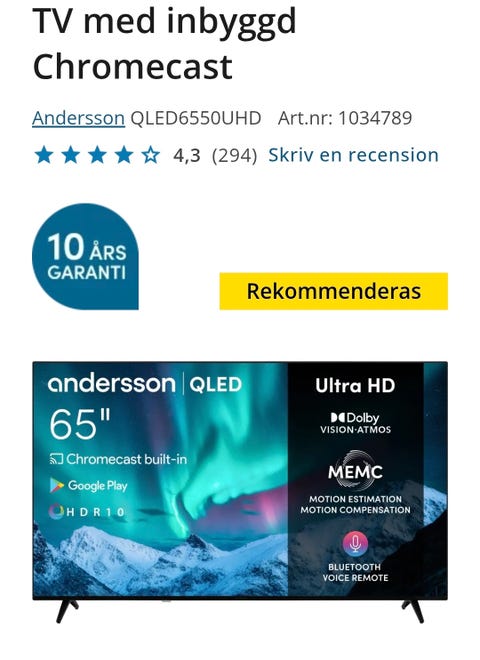Enlarge the Andersson TV product image
The height and width of the screenshot is (660, 480).
click(240, 492)
